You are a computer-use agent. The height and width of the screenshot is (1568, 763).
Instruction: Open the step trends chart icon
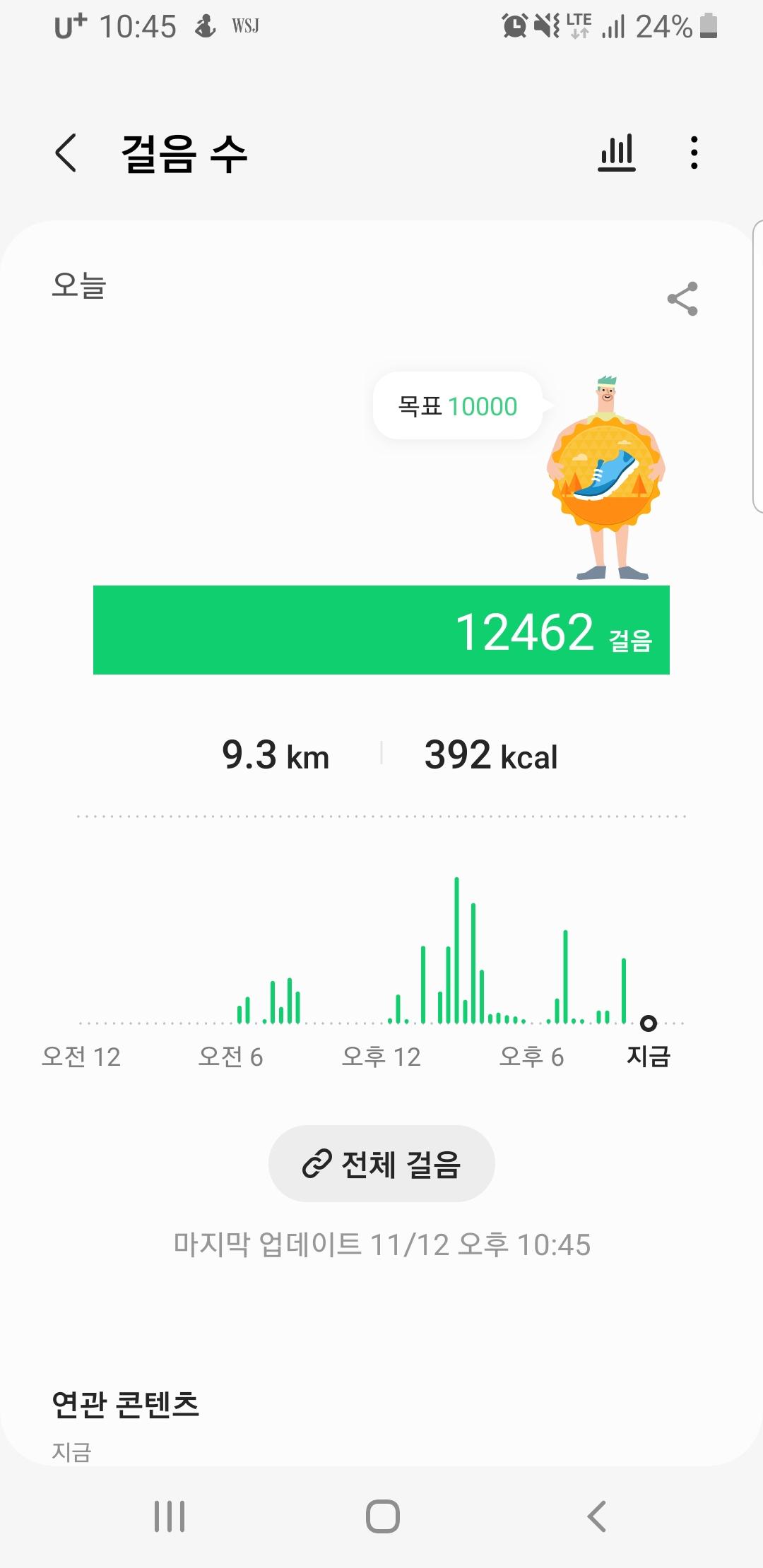617,153
